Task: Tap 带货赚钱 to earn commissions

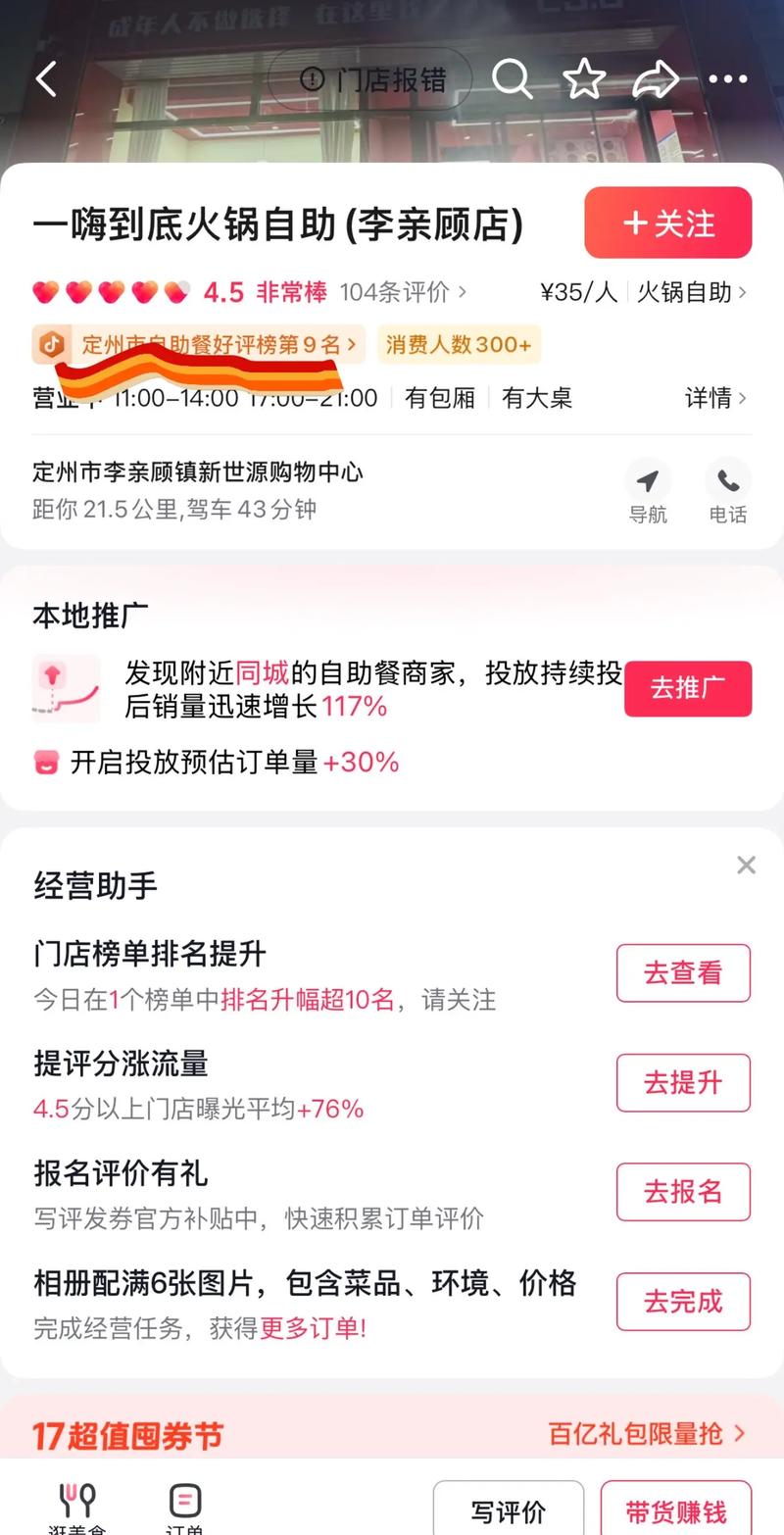Action: pos(677,1511)
